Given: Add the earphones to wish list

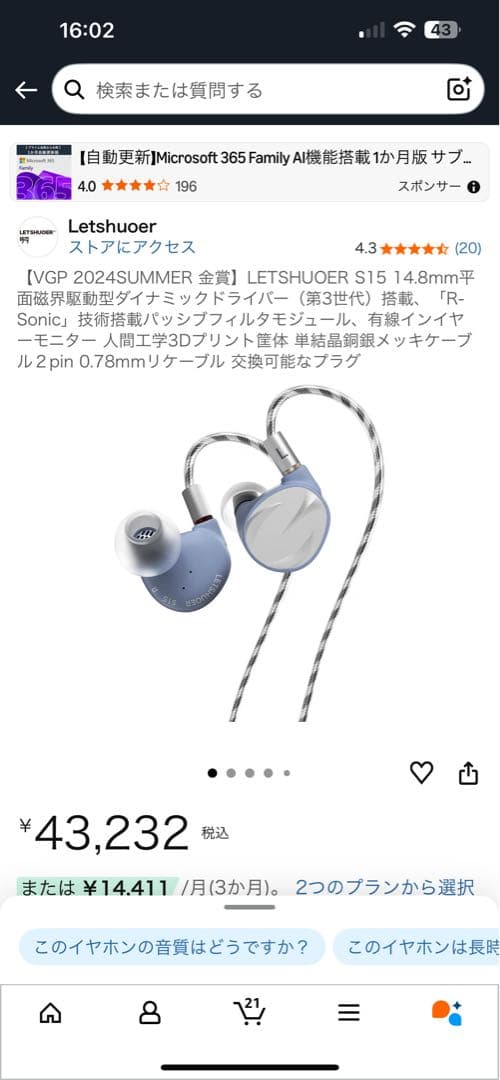Looking at the screenshot, I should point(421,772).
